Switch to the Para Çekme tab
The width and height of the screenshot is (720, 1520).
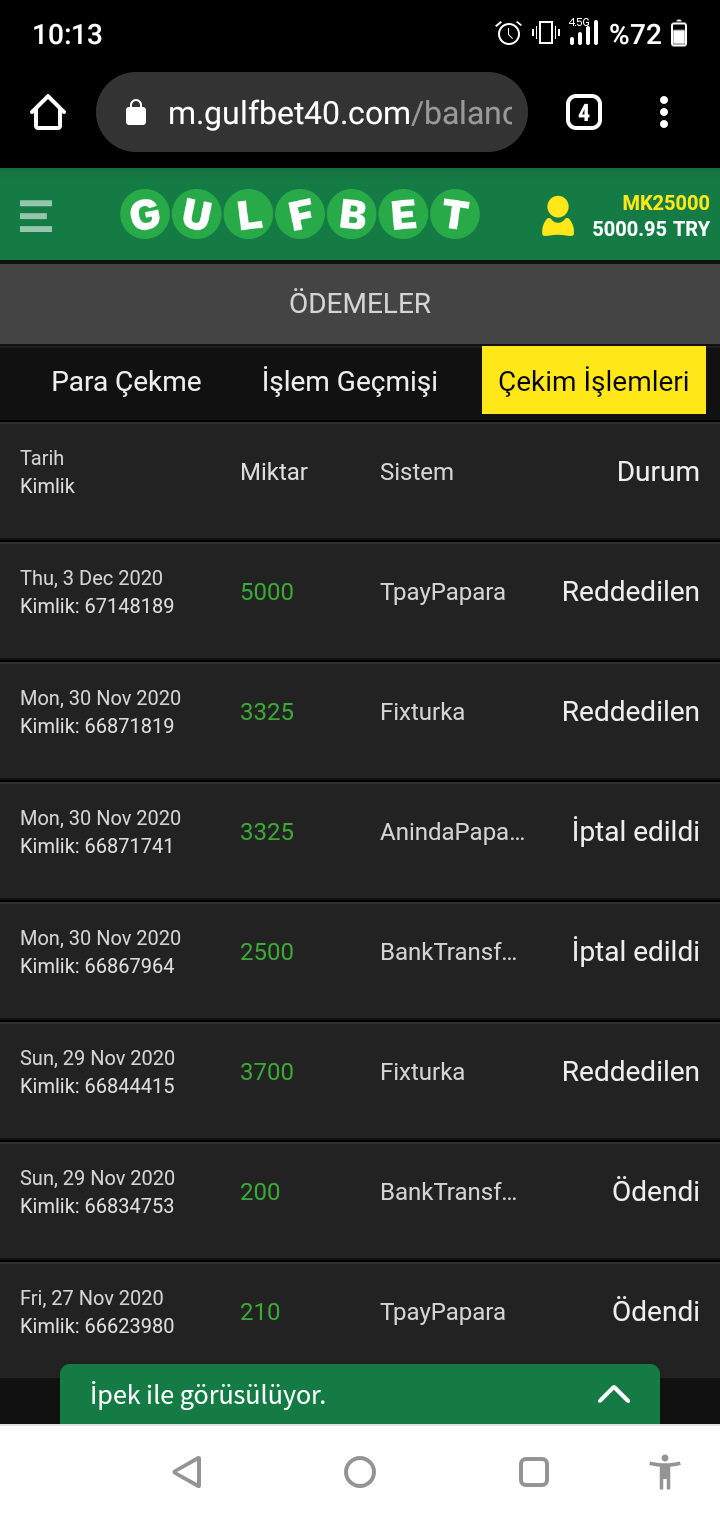click(127, 381)
